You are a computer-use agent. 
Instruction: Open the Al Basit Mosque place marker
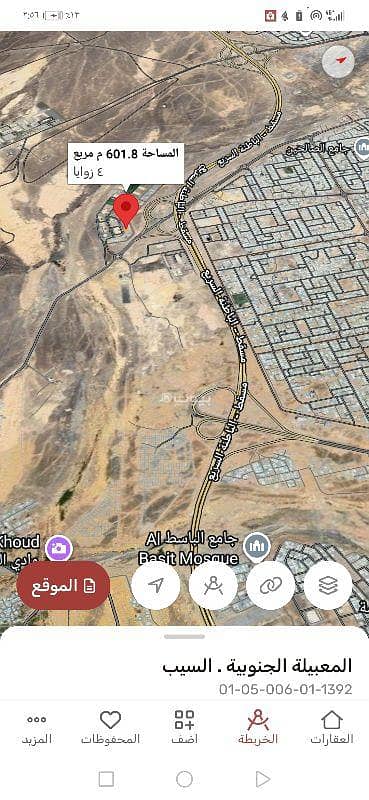[x=257, y=546]
